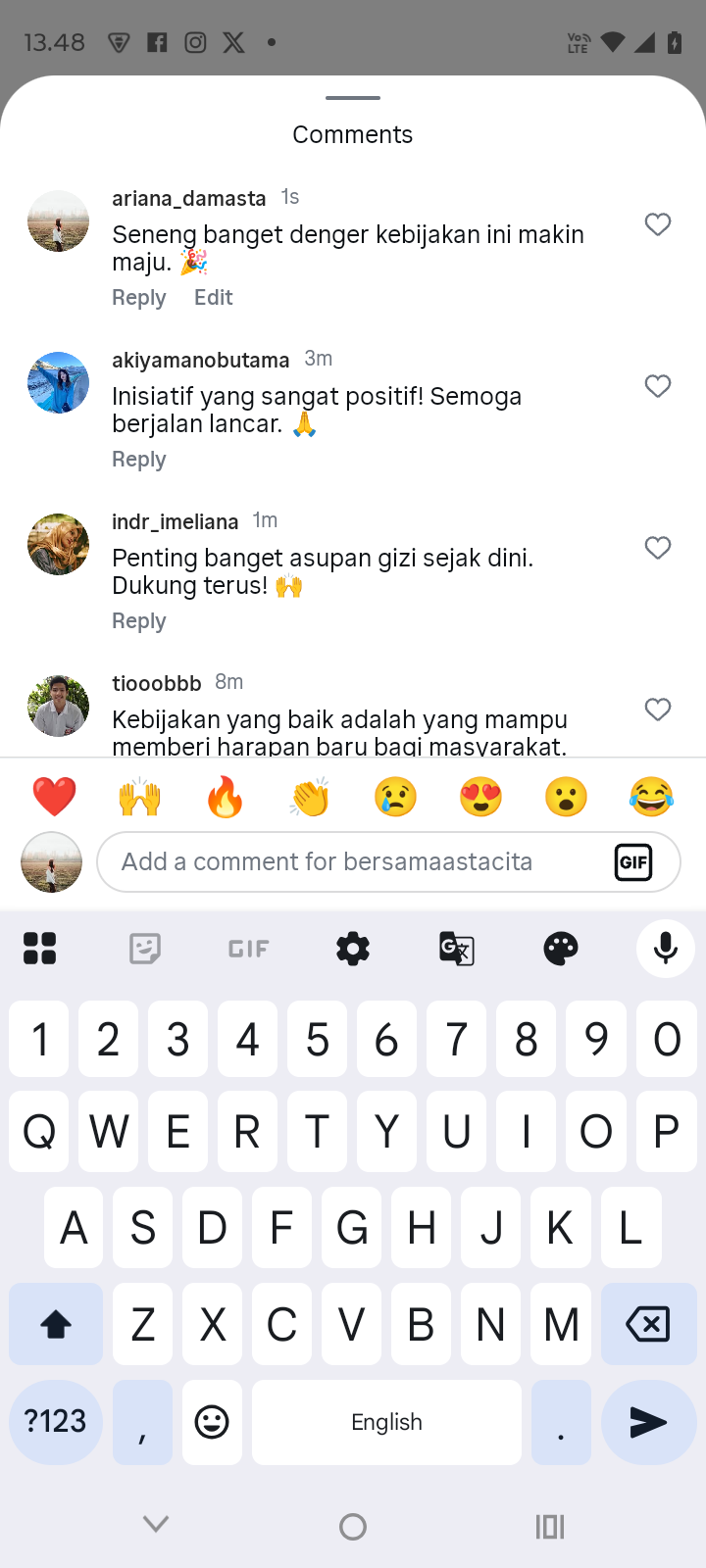The height and width of the screenshot is (1568, 706).
Task: Like ariana_damasta's comment
Action: tap(658, 224)
